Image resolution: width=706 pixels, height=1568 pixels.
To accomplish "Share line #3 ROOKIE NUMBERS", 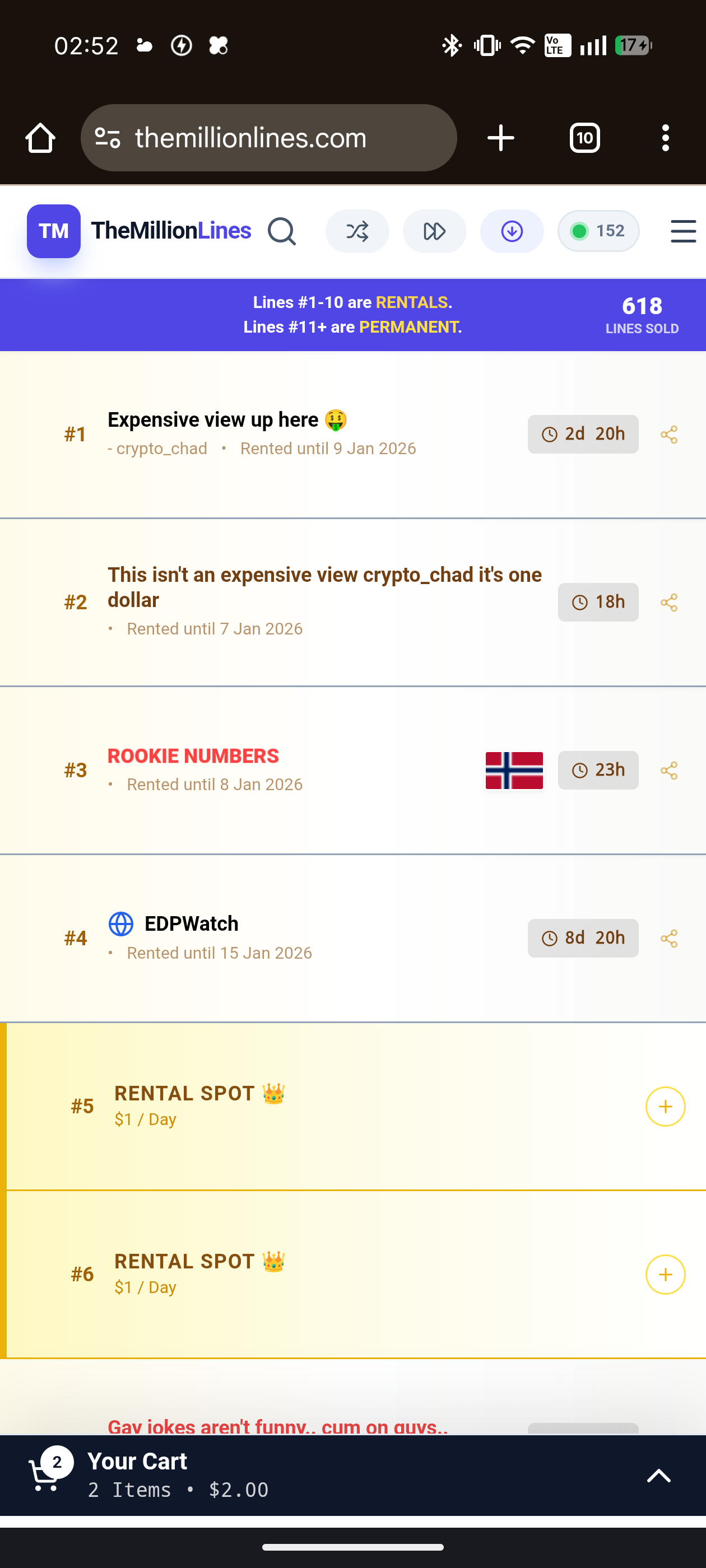I will [669, 771].
